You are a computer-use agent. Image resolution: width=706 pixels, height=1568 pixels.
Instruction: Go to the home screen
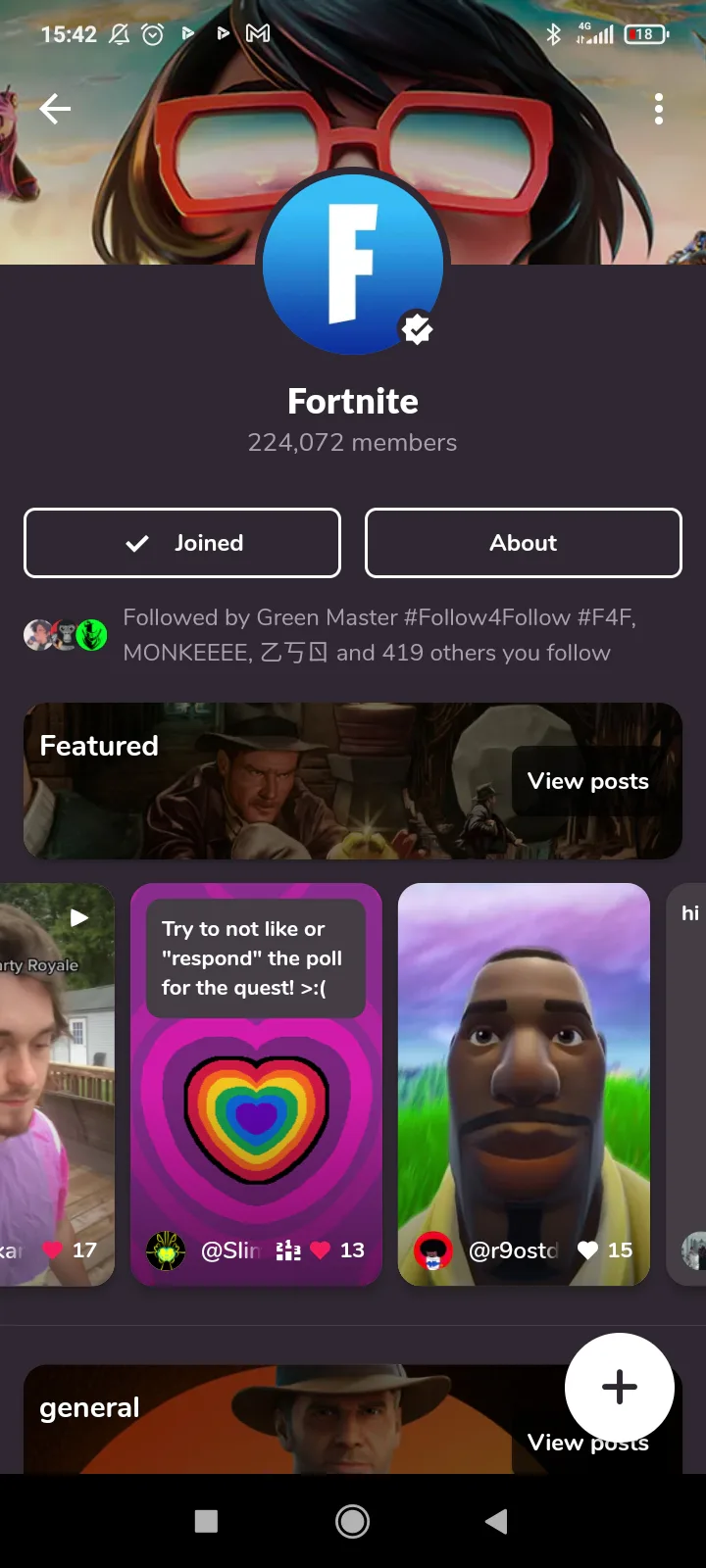click(353, 1521)
